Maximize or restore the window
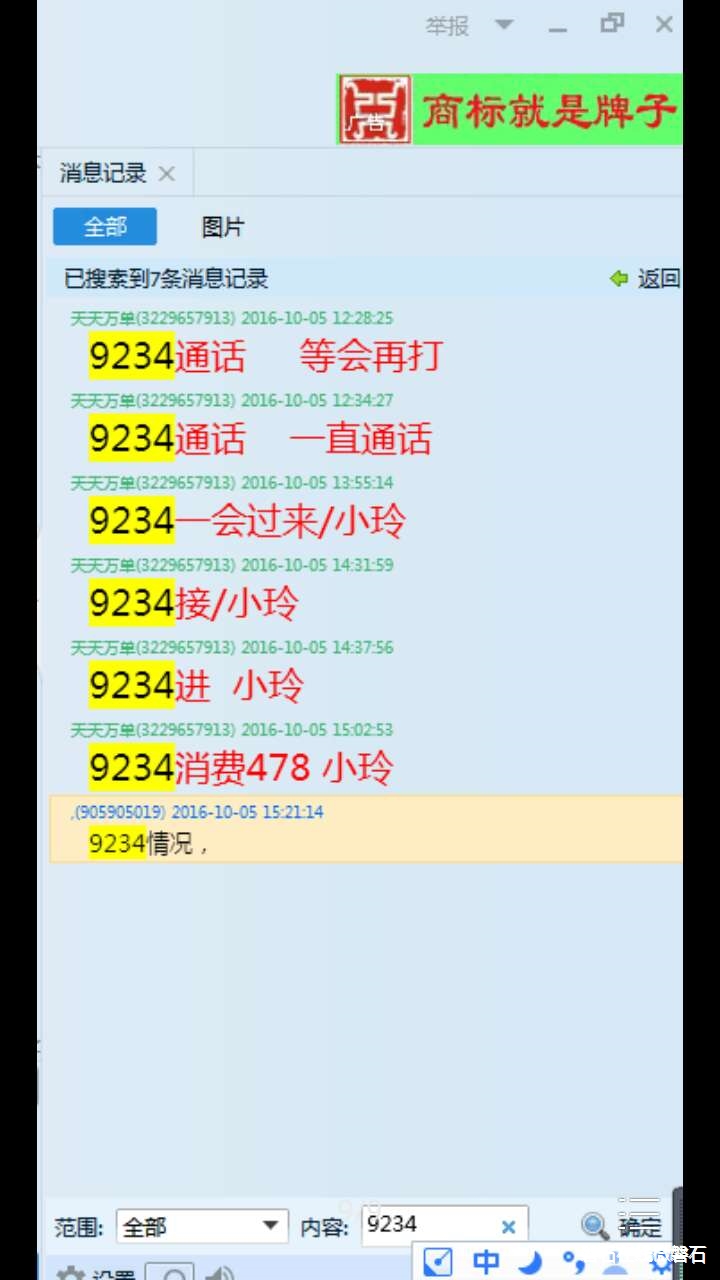This screenshot has height=1280, width=720. point(611,24)
